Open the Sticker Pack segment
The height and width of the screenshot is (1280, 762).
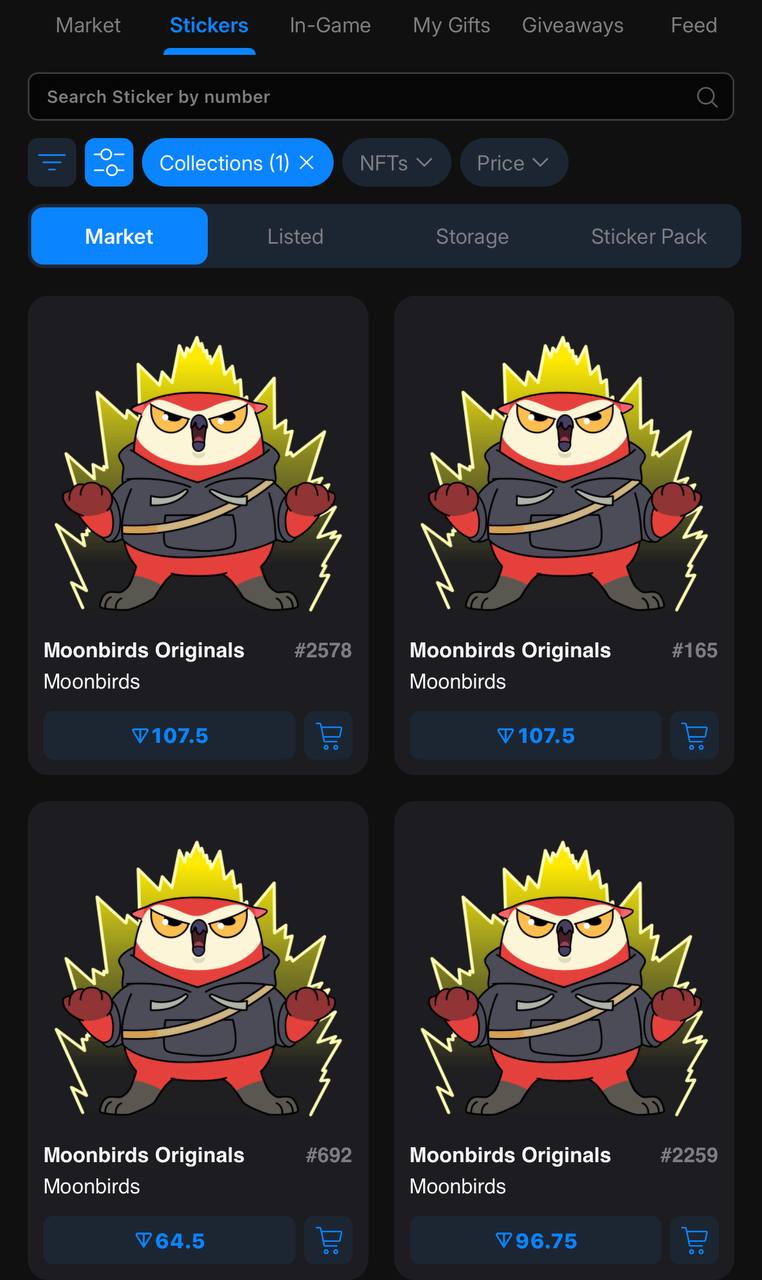click(x=648, y=237)
